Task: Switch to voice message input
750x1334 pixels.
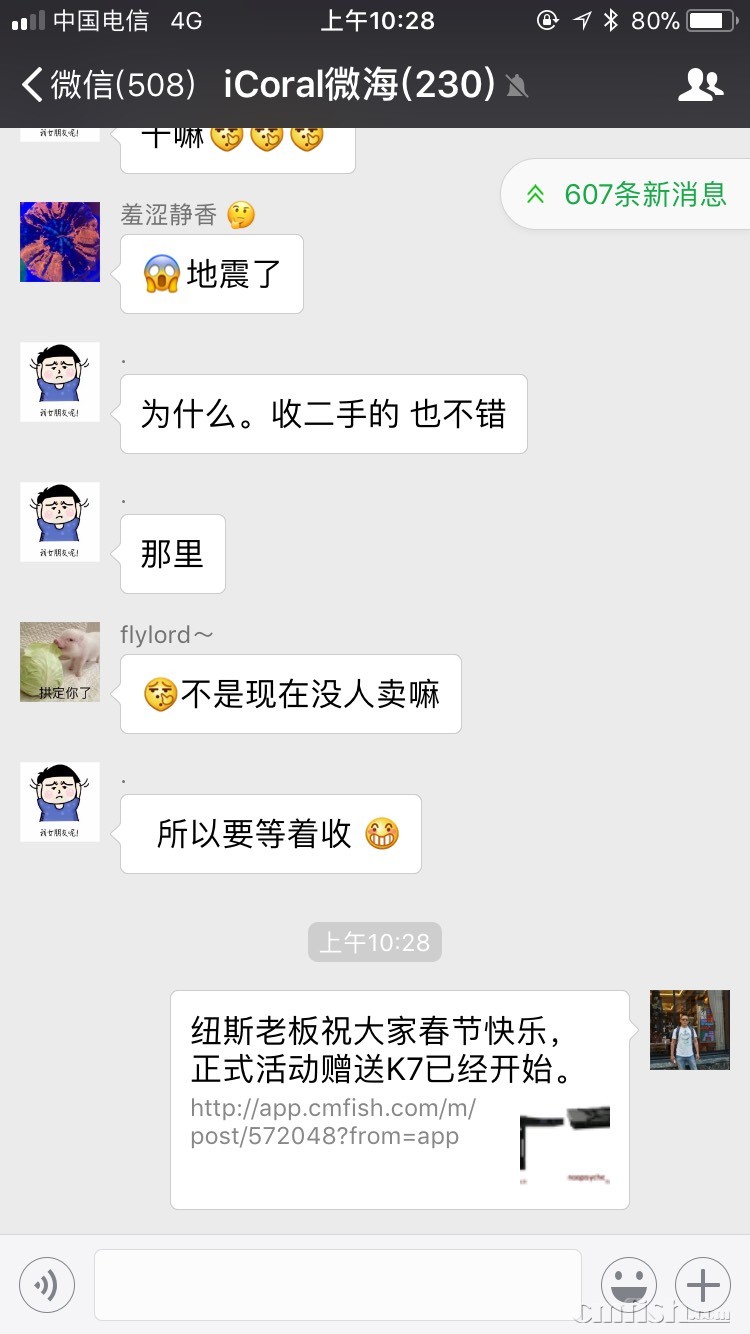Action: (46, 1284)
